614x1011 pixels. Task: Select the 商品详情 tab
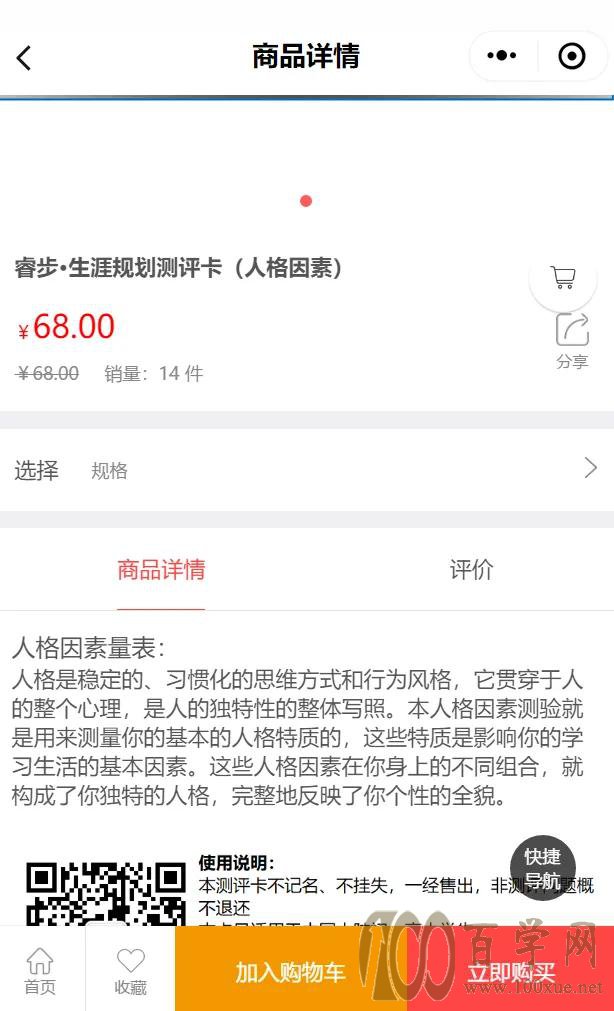pyautogui.click(x=161, y=570)
